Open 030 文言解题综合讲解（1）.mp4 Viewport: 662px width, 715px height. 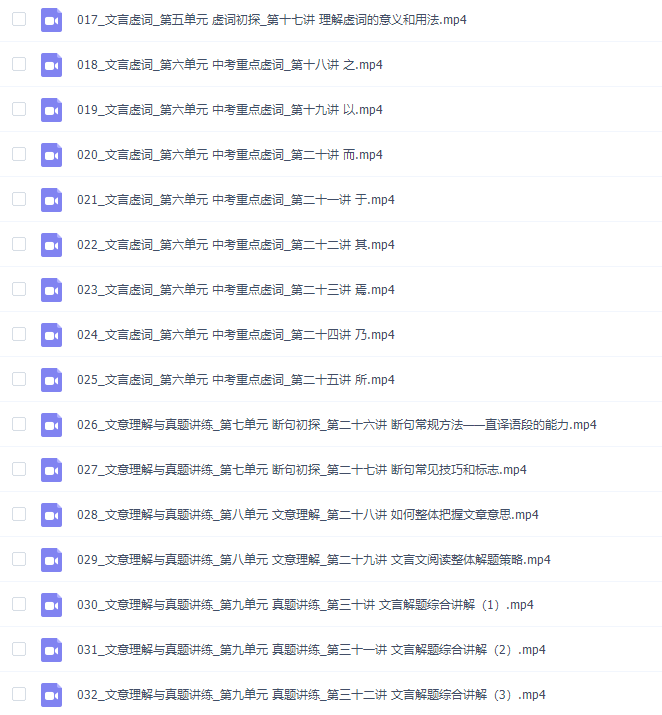pos(305,605)
